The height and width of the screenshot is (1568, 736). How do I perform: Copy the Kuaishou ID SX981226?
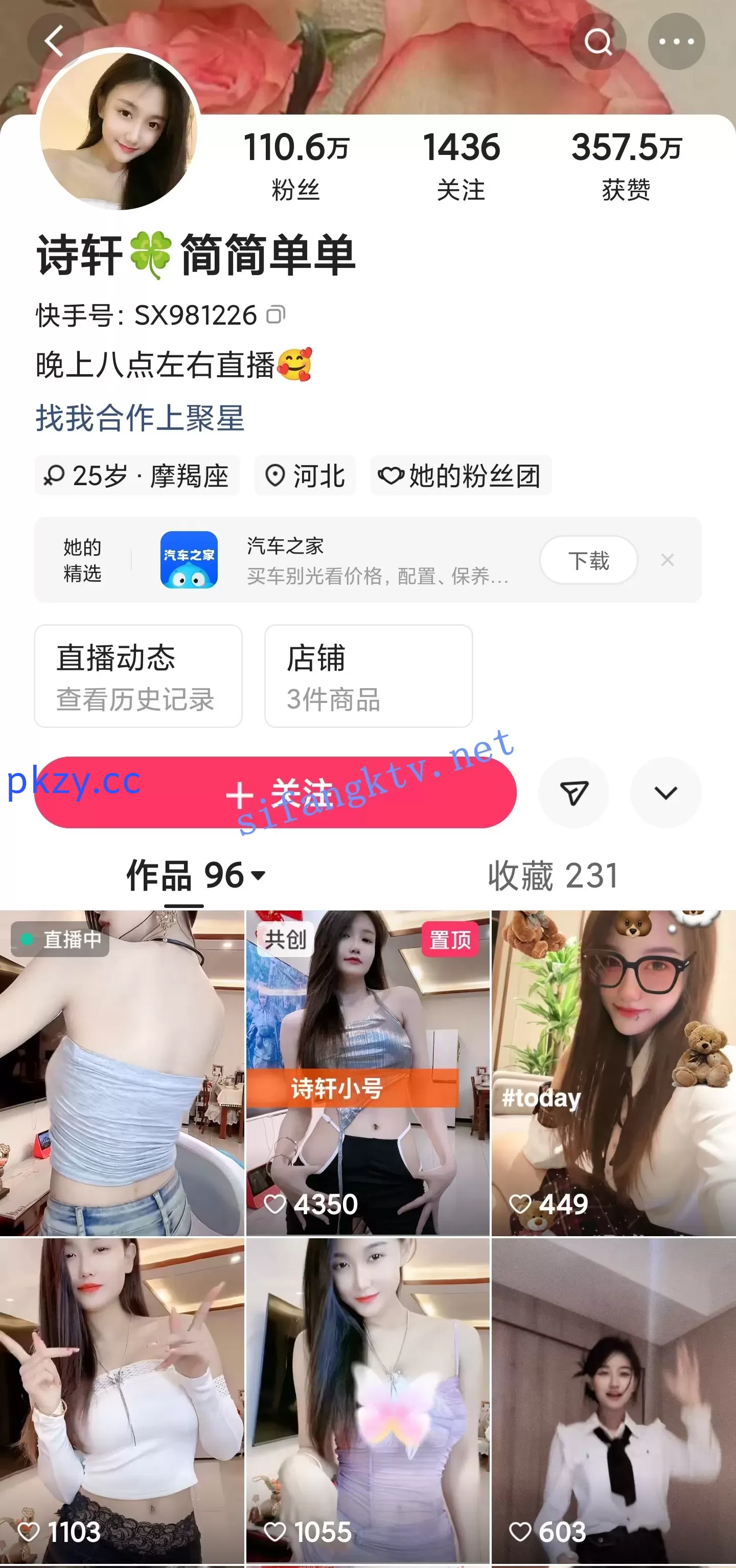pyautogui.click(x=277, y=315)
